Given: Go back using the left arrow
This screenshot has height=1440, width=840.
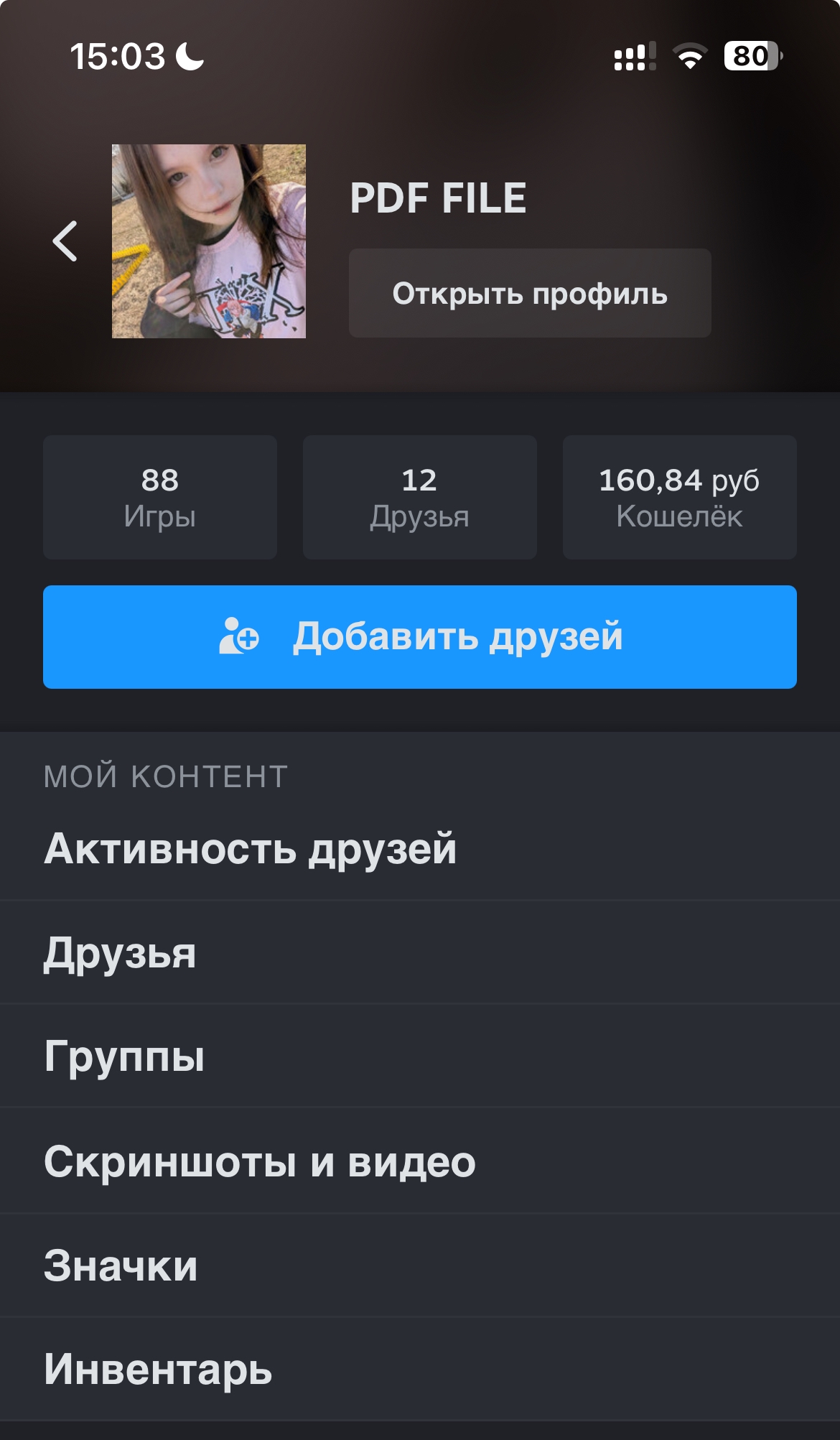Looking at the screenshot, I should [x=65, y=241].
